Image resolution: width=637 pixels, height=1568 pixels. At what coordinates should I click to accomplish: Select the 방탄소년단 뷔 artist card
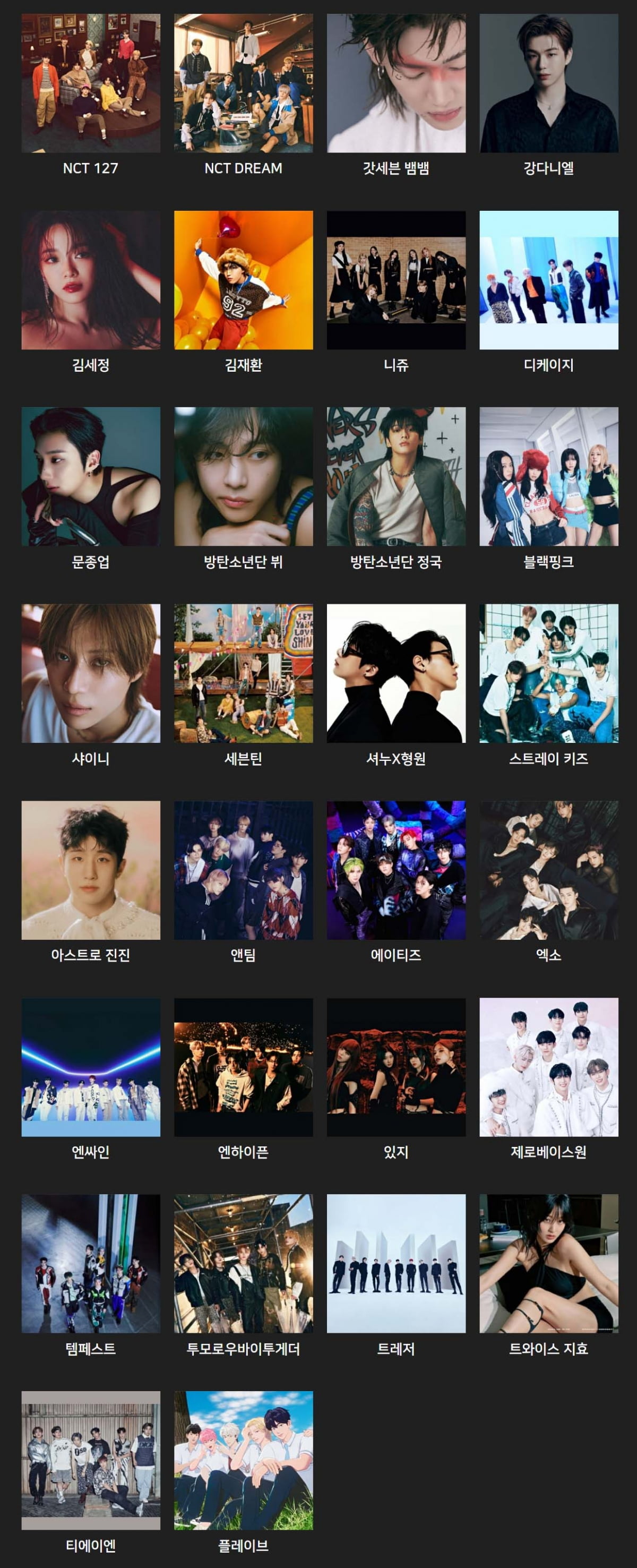243,477
